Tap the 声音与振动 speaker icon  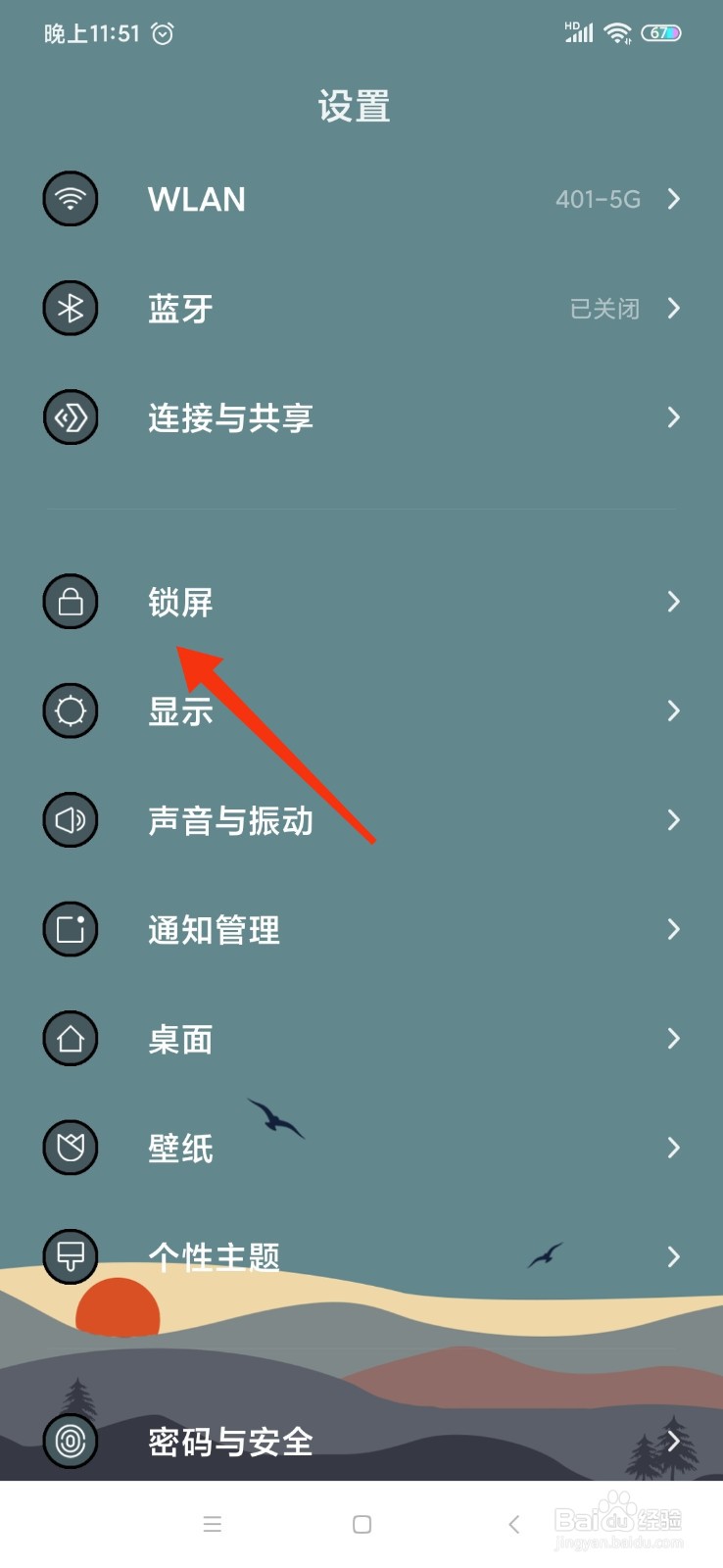coord(70,821)
